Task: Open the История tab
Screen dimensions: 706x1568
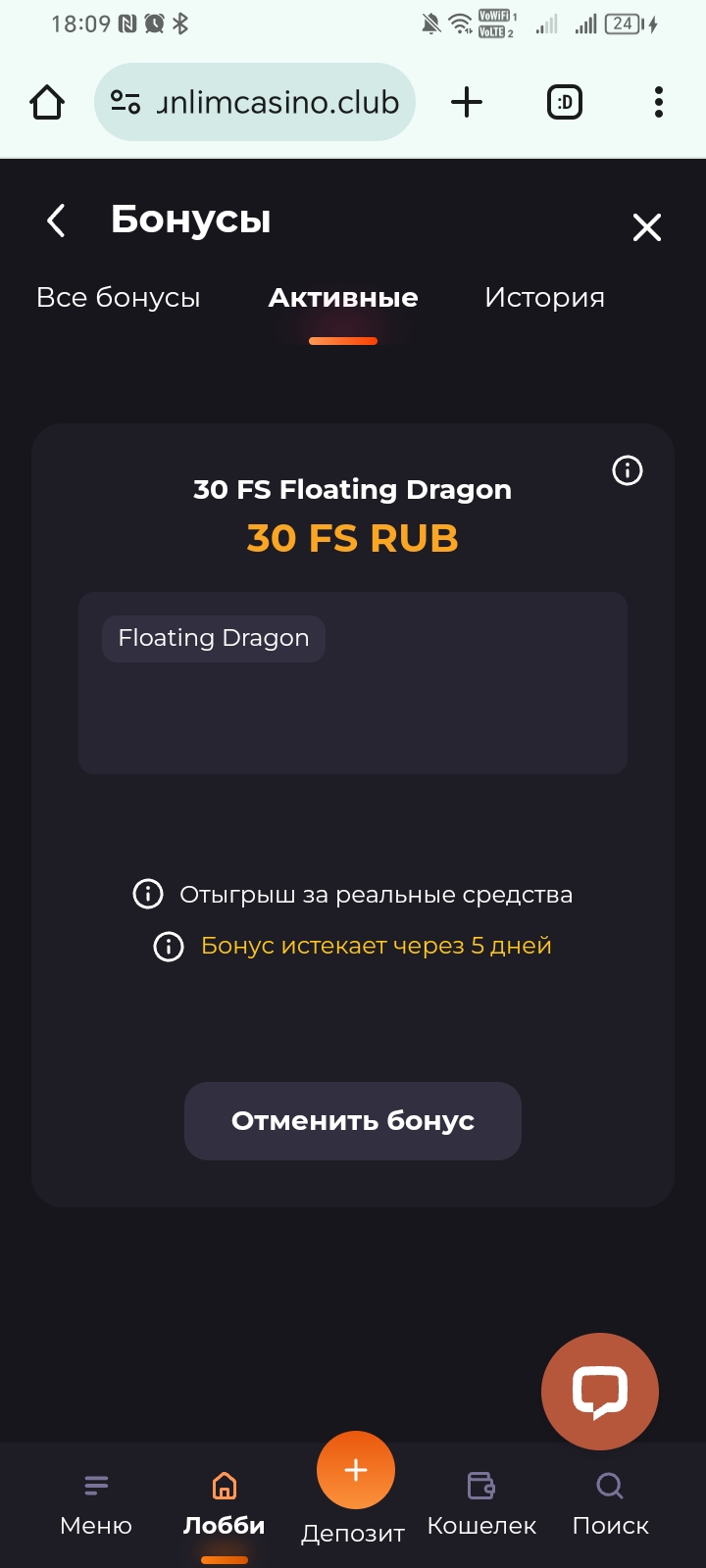Action: 544,298
